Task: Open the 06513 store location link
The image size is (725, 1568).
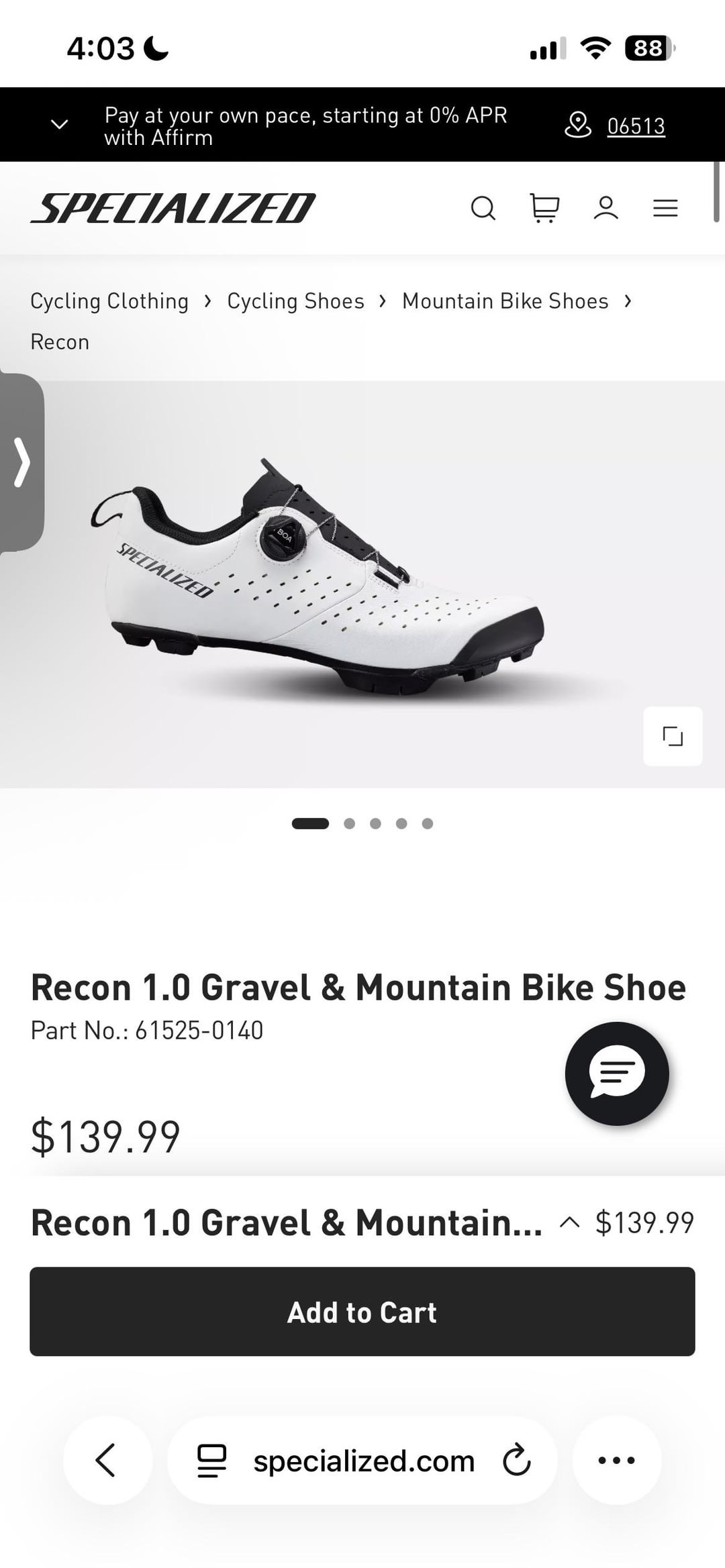Action: click(x=635, y=126)
